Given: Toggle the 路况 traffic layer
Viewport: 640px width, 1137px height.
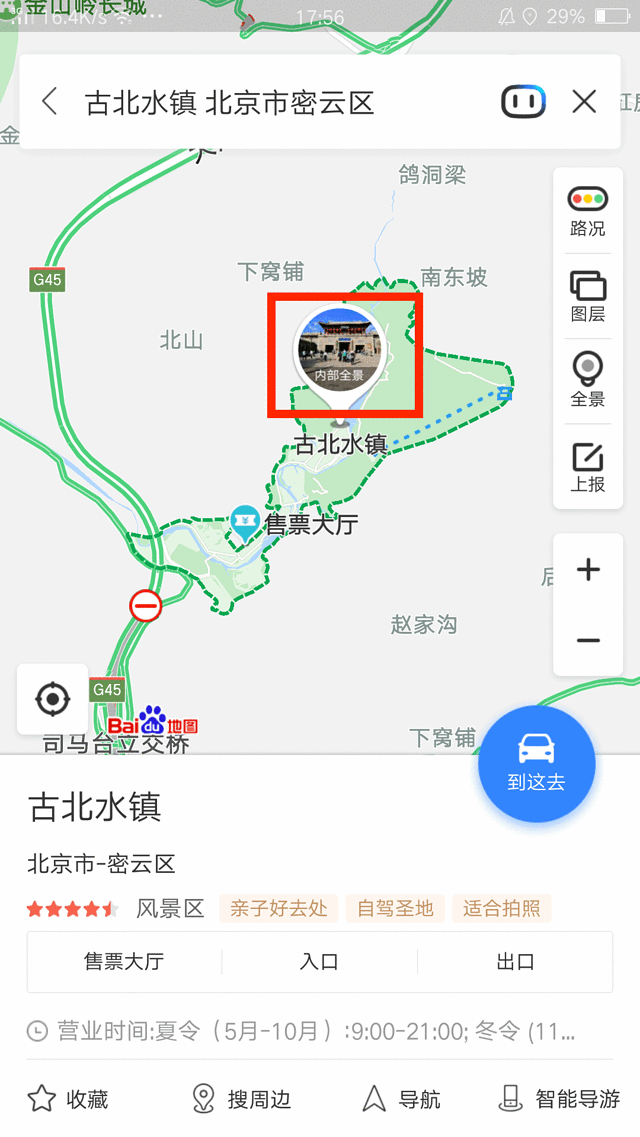Looking at the screenshot, I should pos(587,210).
